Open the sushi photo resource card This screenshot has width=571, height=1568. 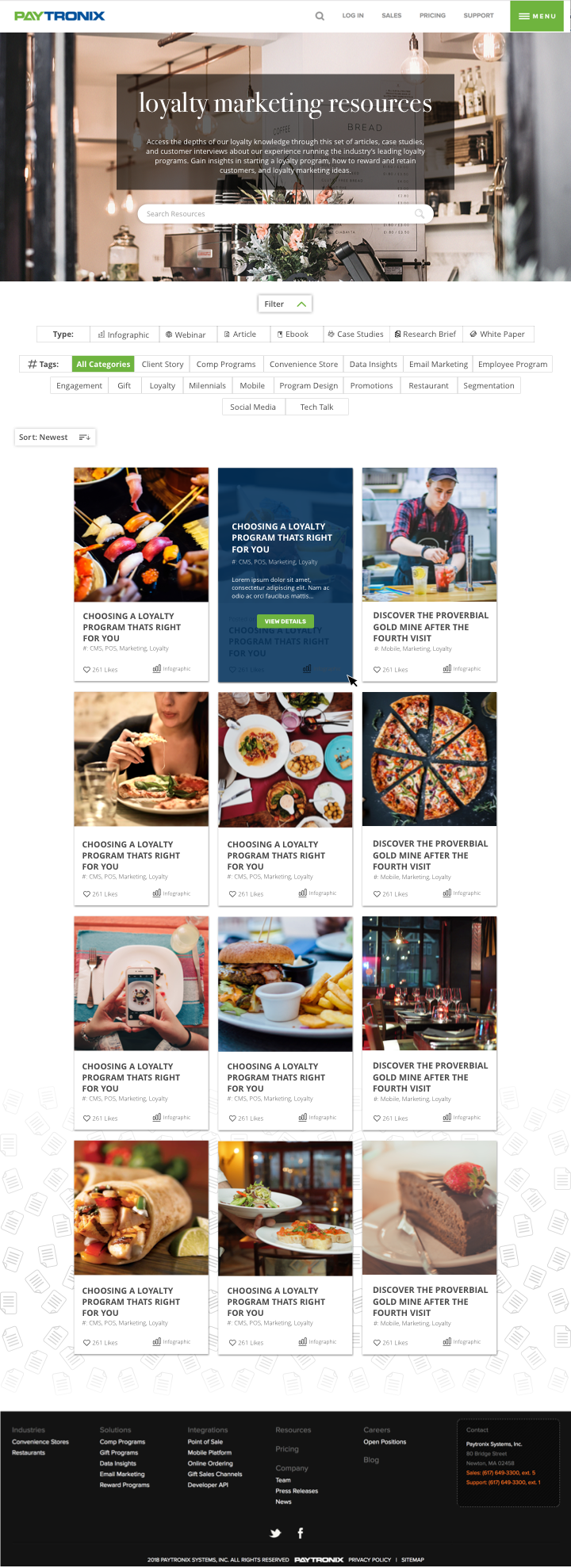(141, 535)
